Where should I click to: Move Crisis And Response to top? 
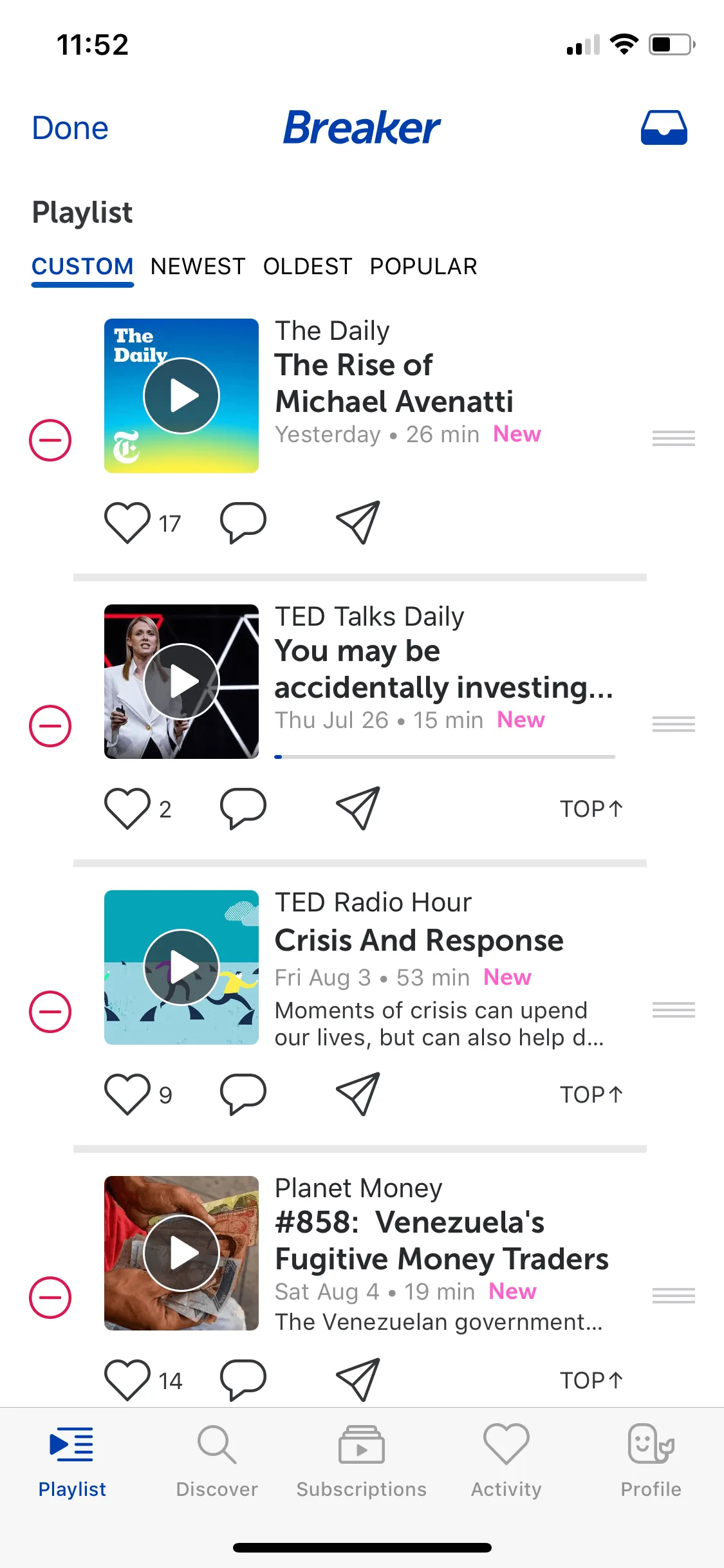point(591,1095)
